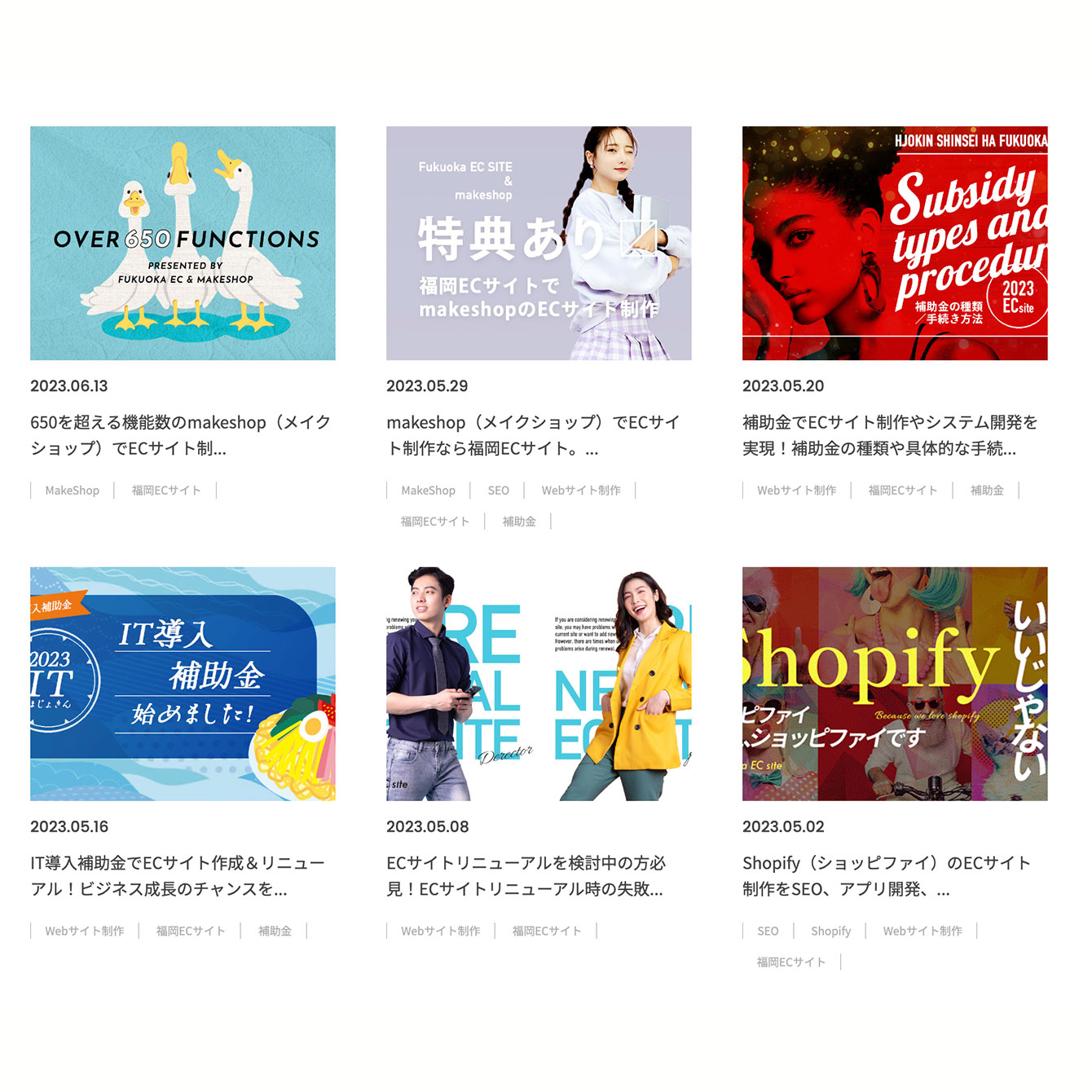The width and height of the screenshot is (1092, 1092).
Task: Open the Shopify tag under the 2023.05.02 post
Action: pyautogui.click(x=830, y=931)
